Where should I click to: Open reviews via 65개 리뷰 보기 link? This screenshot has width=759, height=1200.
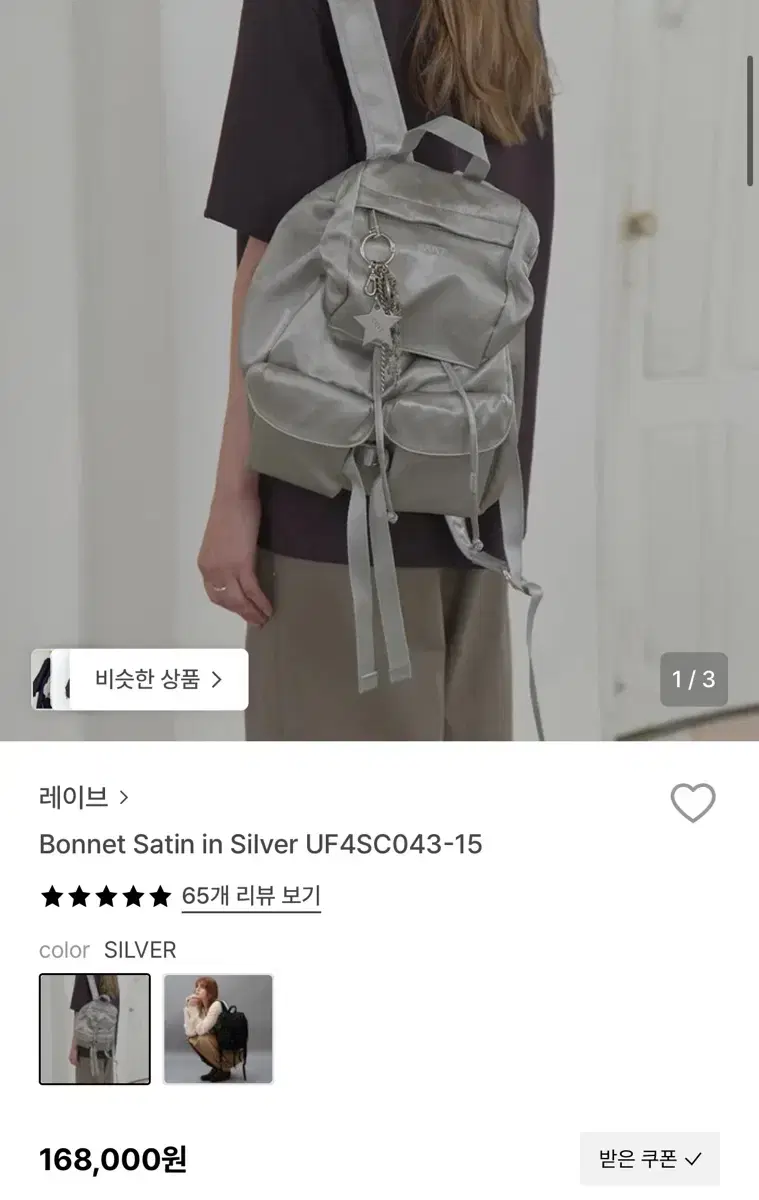point(250,896)
